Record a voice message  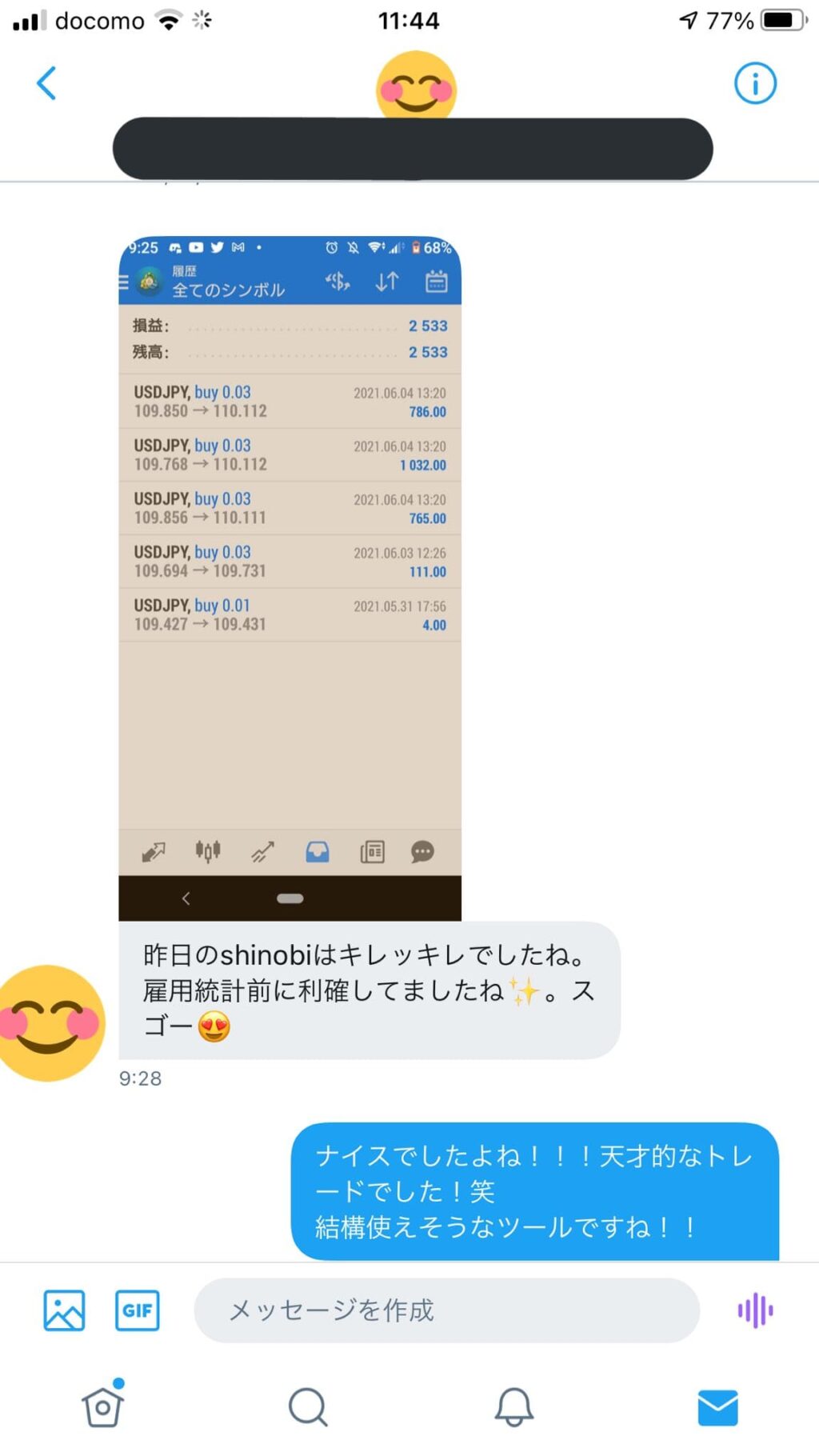[755, 1310]
